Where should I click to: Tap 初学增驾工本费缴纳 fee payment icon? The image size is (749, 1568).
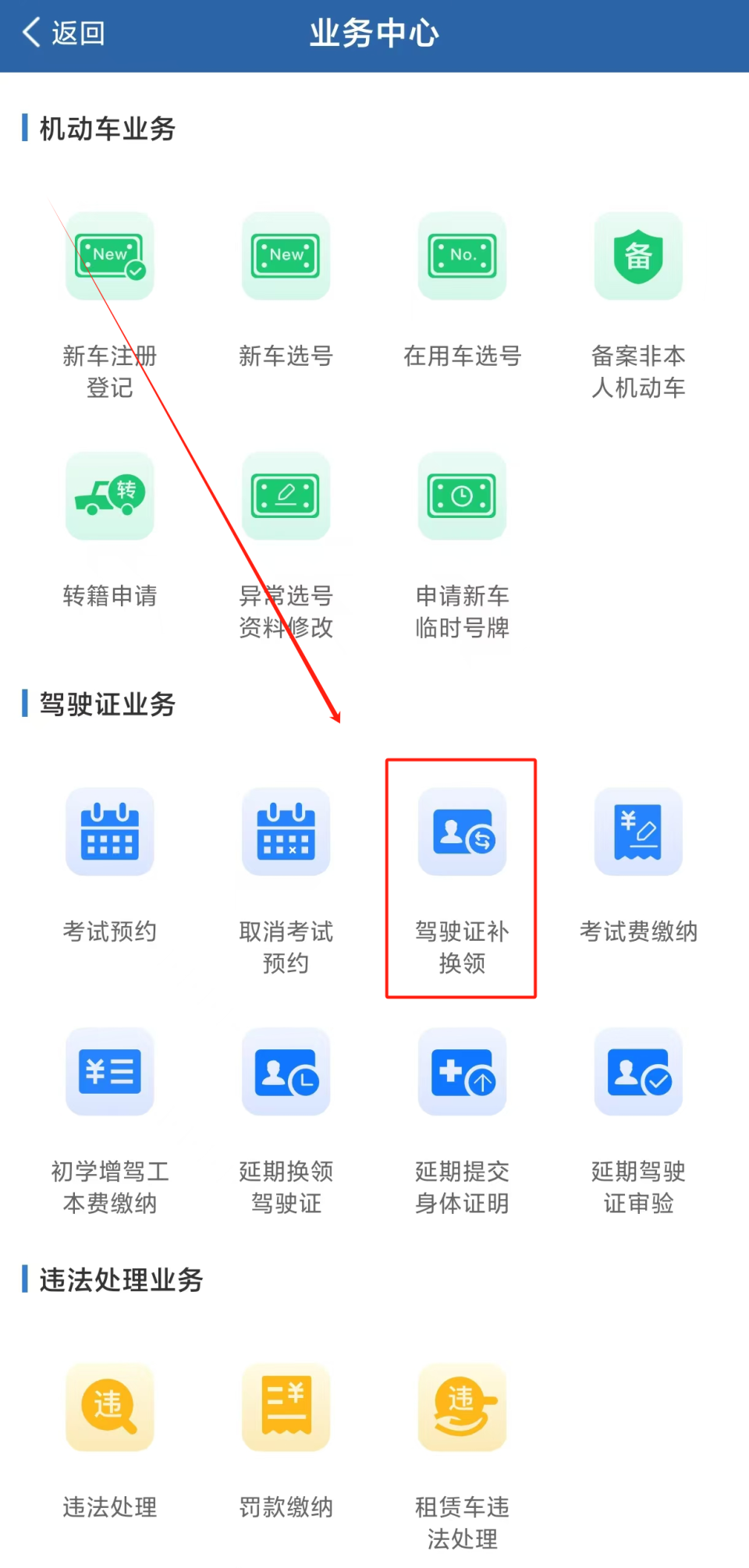point(109,1072)
